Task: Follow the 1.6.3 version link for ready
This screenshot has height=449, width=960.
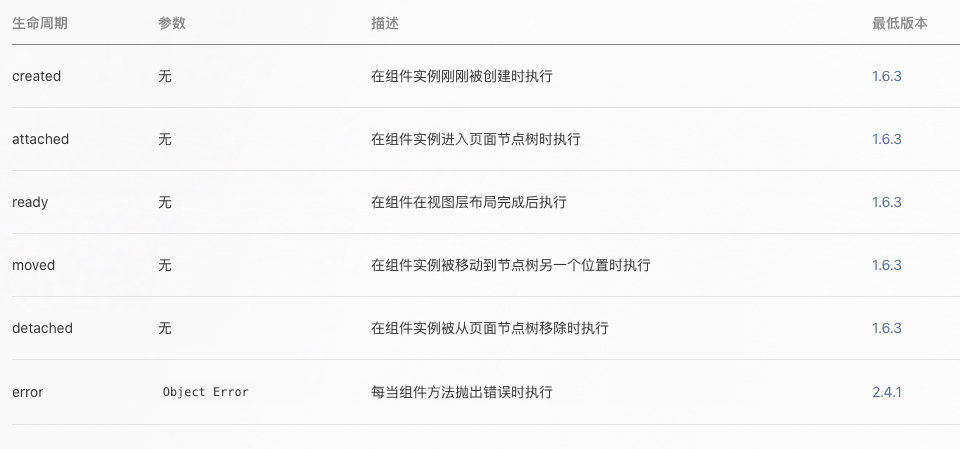Action: tap(886, 202)
